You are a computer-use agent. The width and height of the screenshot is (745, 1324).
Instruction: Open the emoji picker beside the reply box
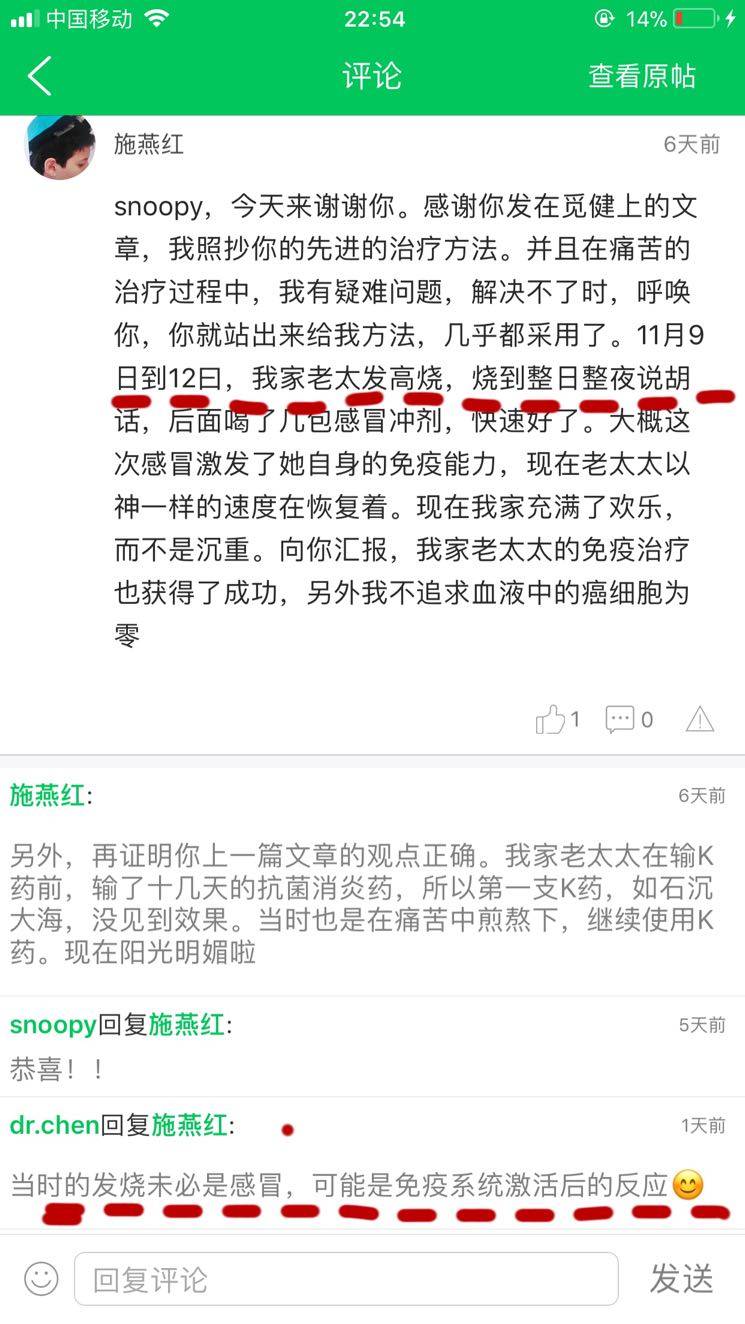coord(41,1278)
